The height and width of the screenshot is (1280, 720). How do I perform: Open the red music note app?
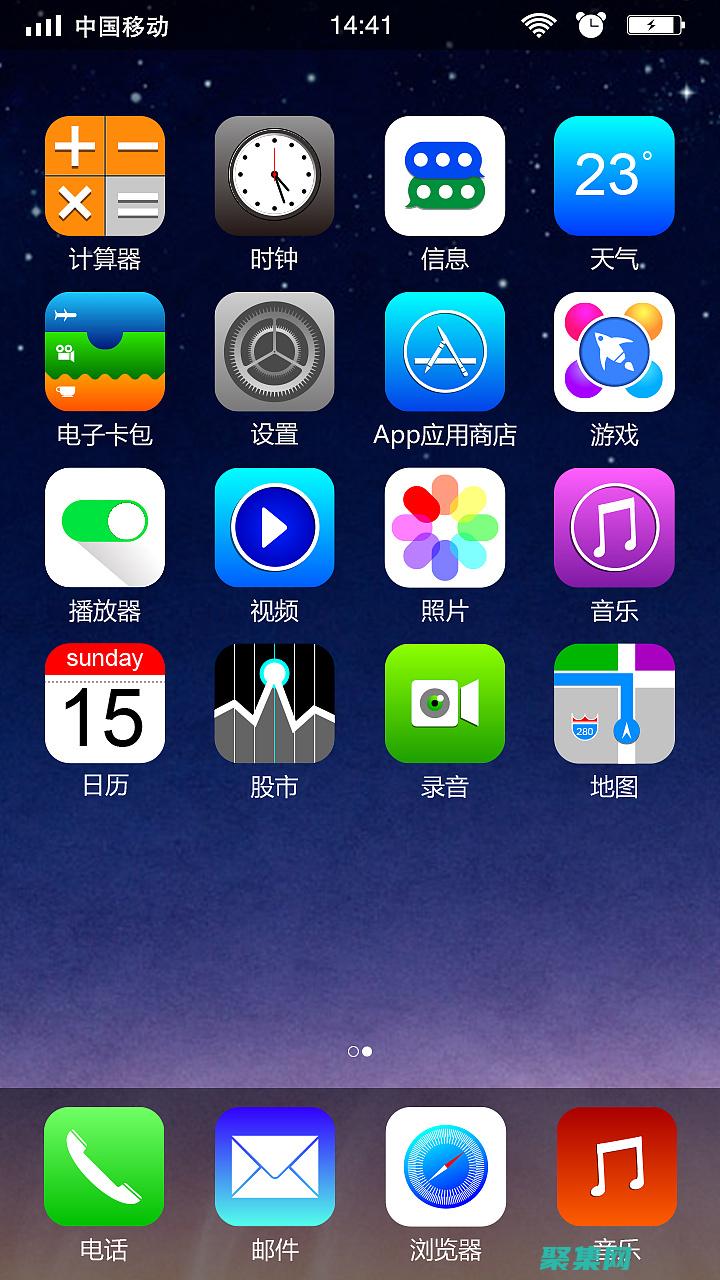[x=616, y=1166]
